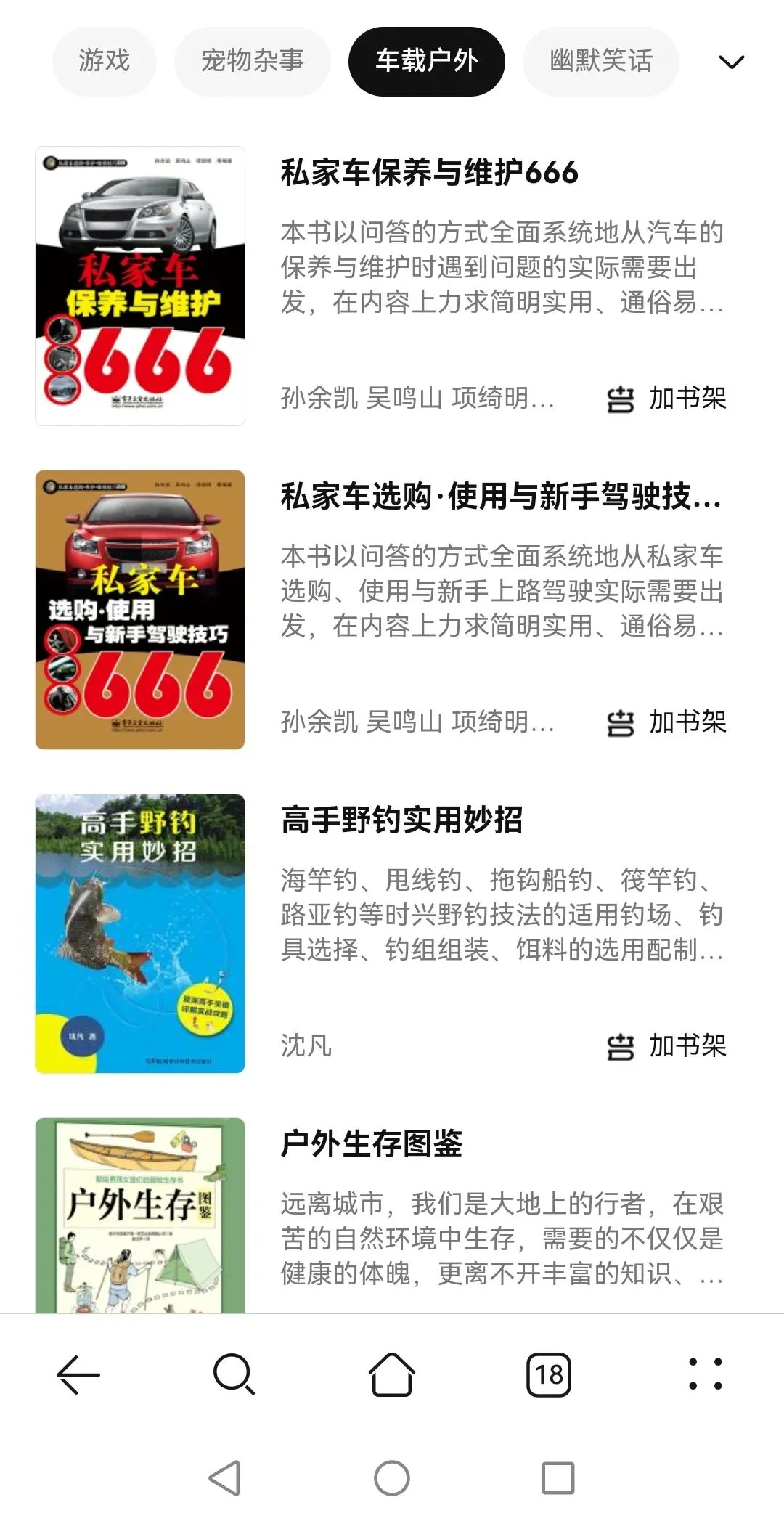The width and height of the screenshot is (784, 1521).
Task: Tap the system recent apps square button
Action: pos(558,1478)
